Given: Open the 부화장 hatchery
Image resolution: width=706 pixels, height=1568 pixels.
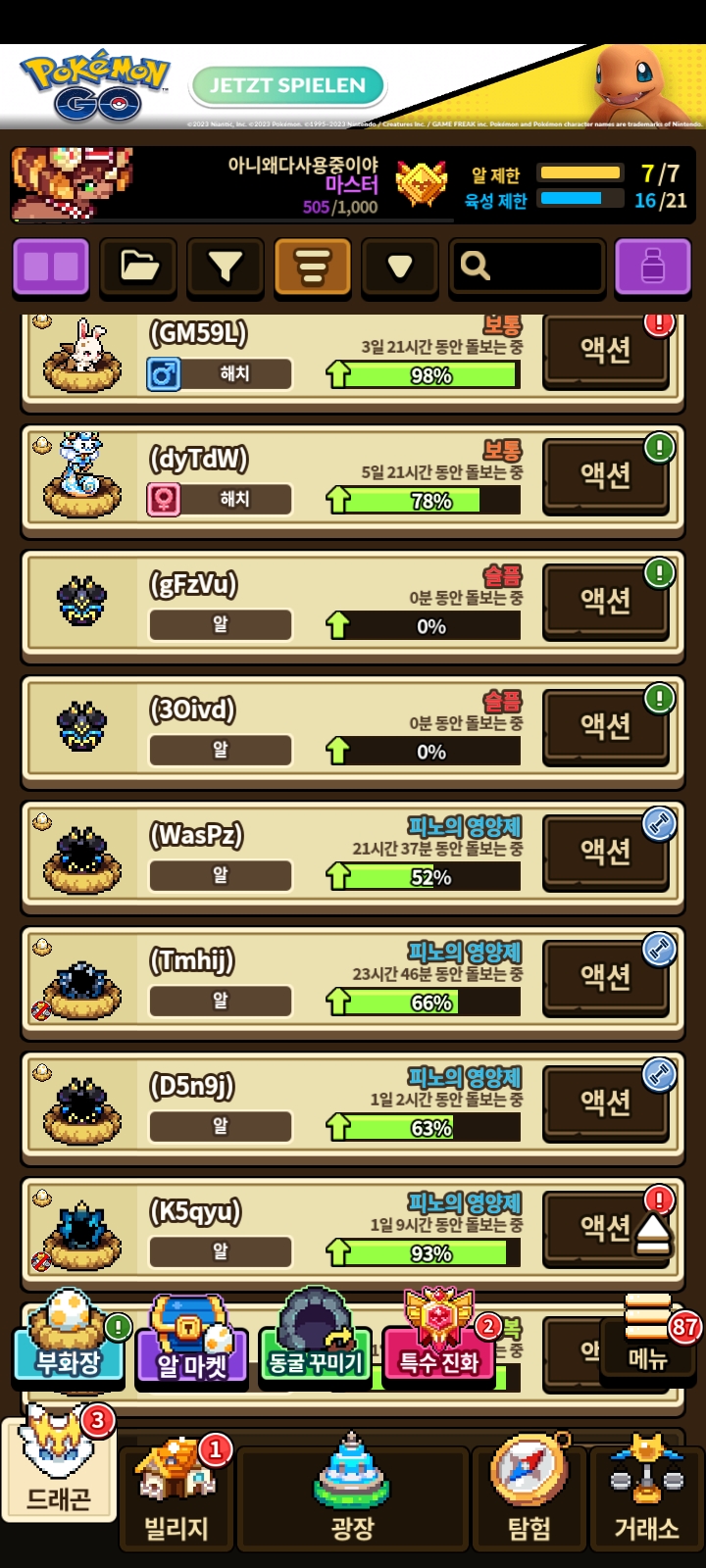Looking at the screenshot, I should [x=68, y=1338].
